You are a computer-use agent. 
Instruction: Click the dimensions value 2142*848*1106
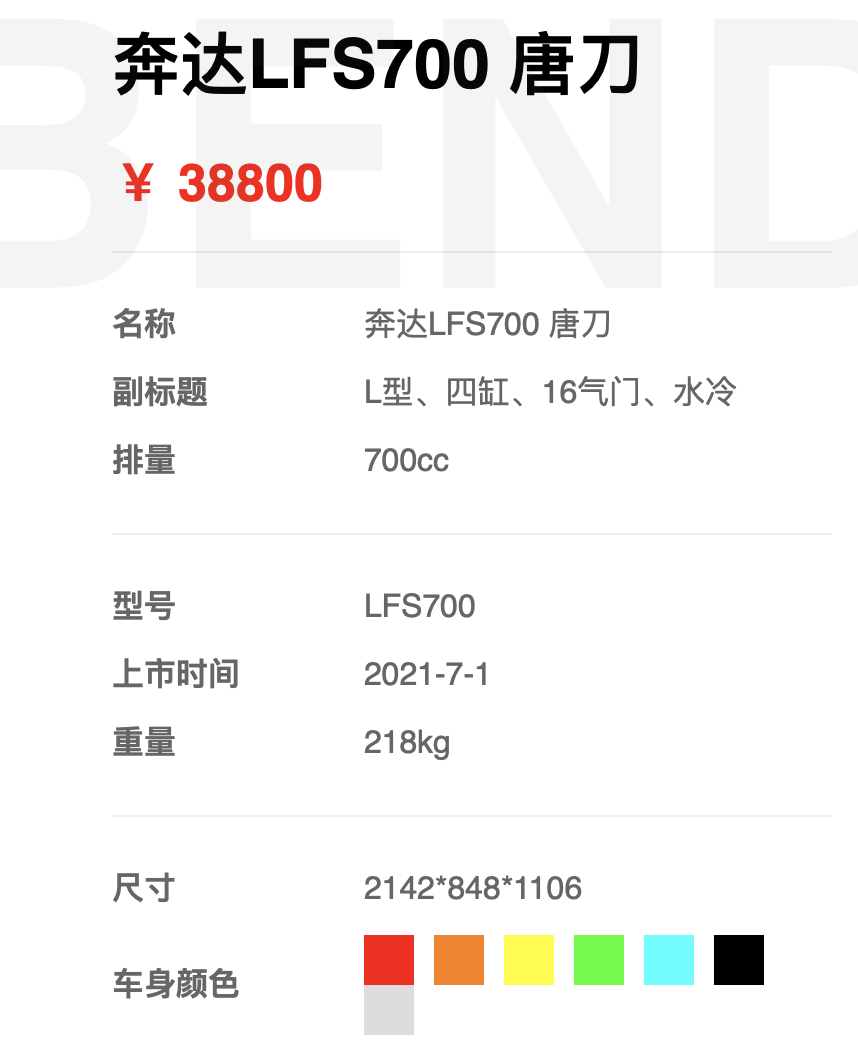(472, 887)
